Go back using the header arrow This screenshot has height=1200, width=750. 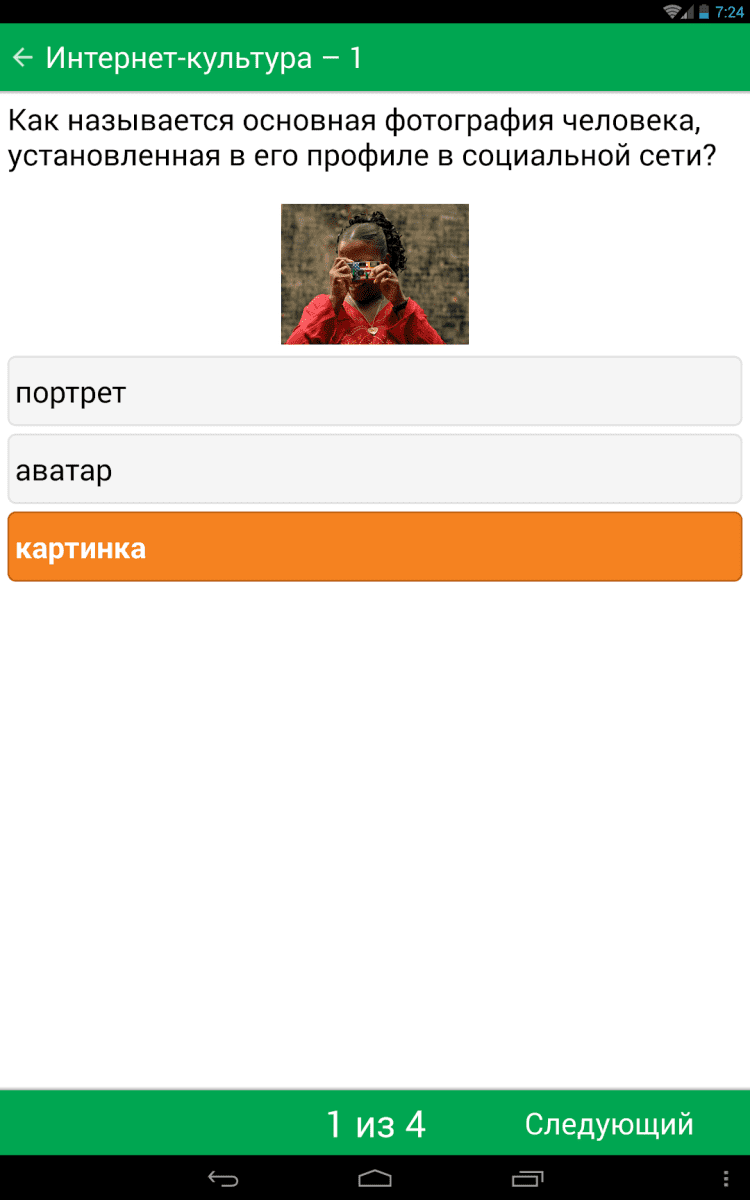(x=22, y=58)
